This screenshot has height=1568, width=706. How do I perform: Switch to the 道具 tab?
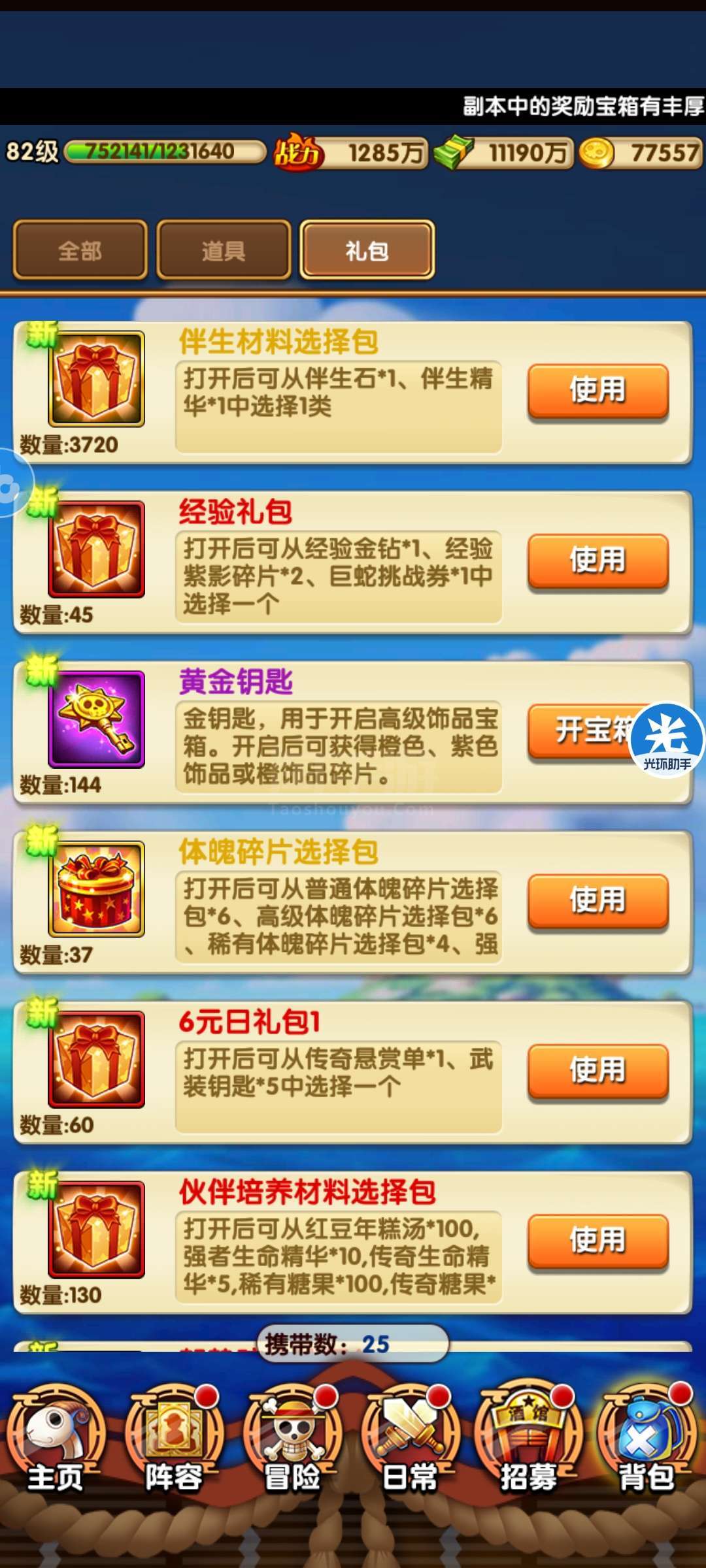pyautogui.click(x=224, y=250)
